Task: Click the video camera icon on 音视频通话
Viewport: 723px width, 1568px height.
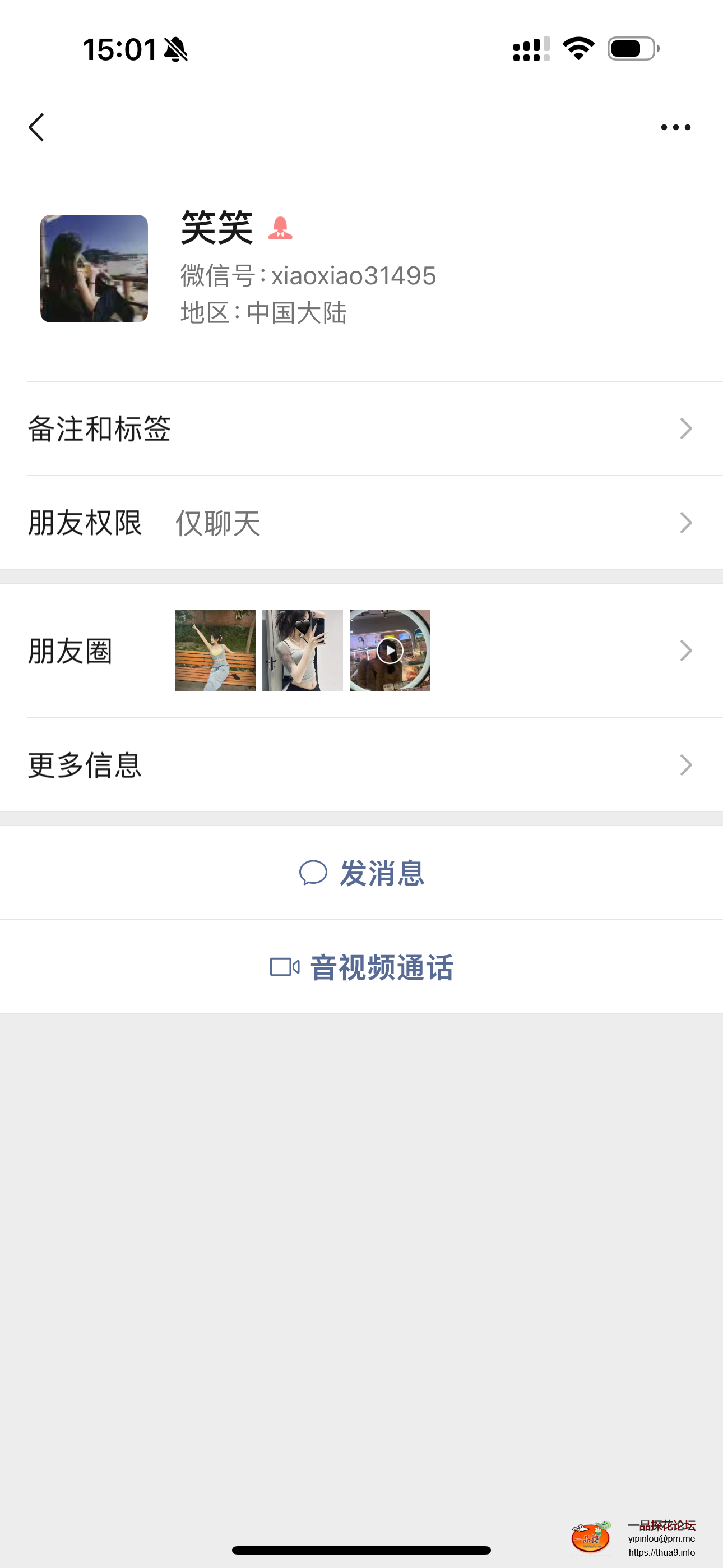Action: pos(284,967)
